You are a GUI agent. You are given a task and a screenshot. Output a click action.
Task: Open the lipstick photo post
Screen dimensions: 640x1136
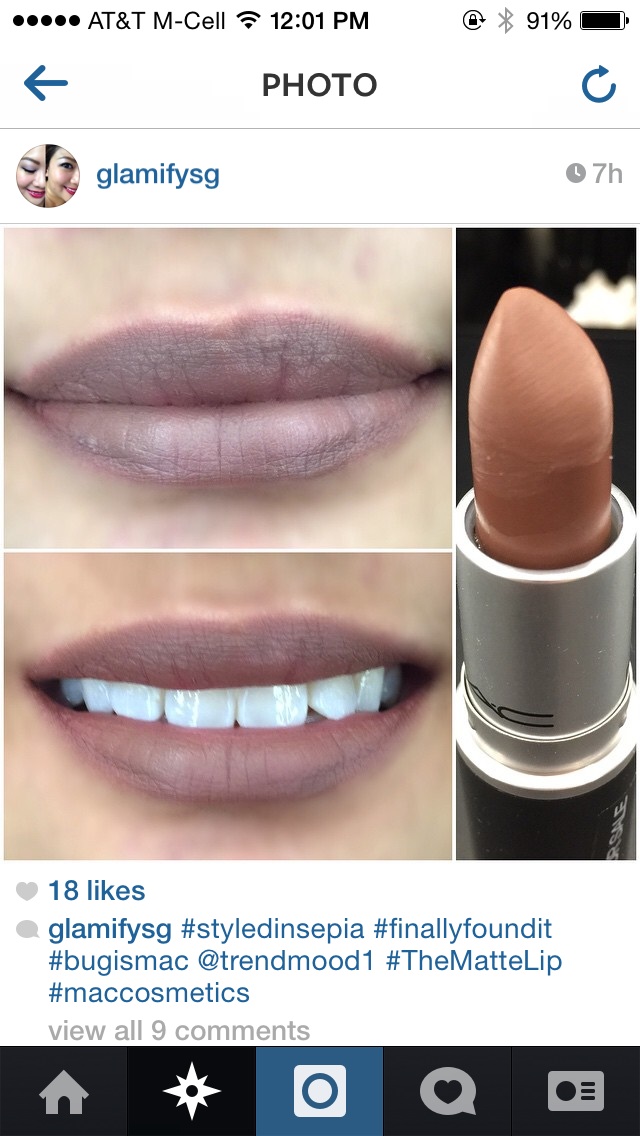(320, 543)
